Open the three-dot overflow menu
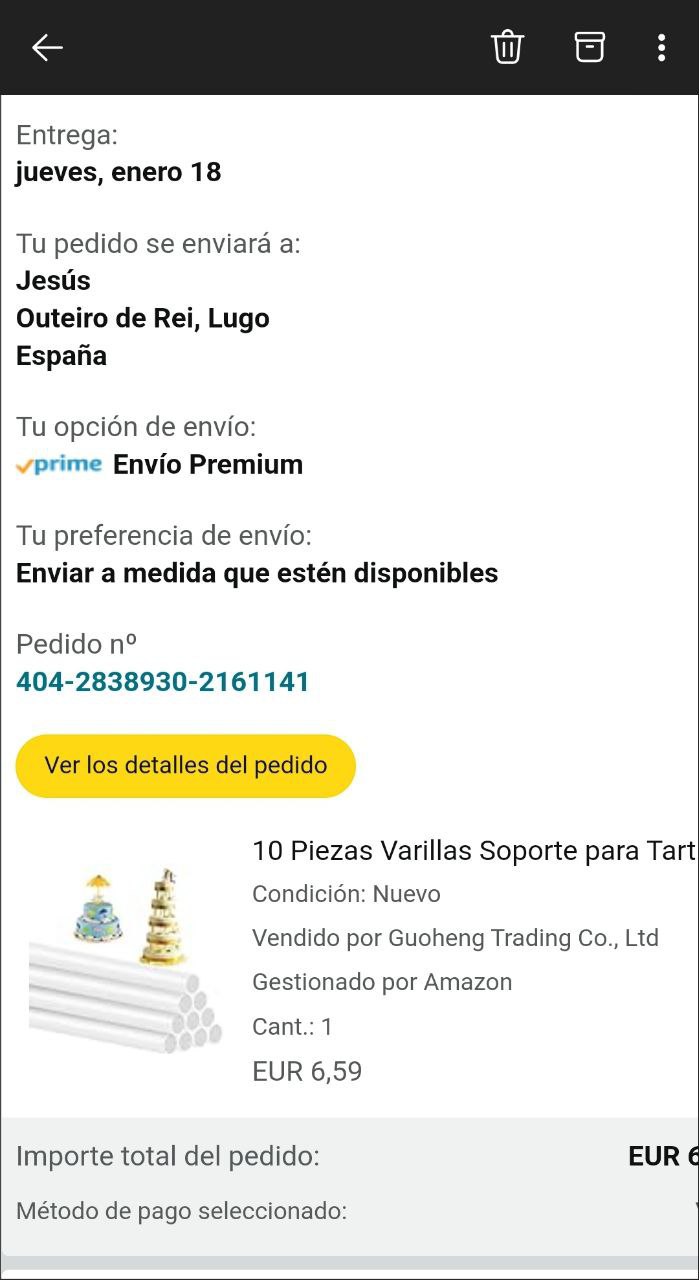Viewport: 699px width, 1280px height. [x=661, y=47]
